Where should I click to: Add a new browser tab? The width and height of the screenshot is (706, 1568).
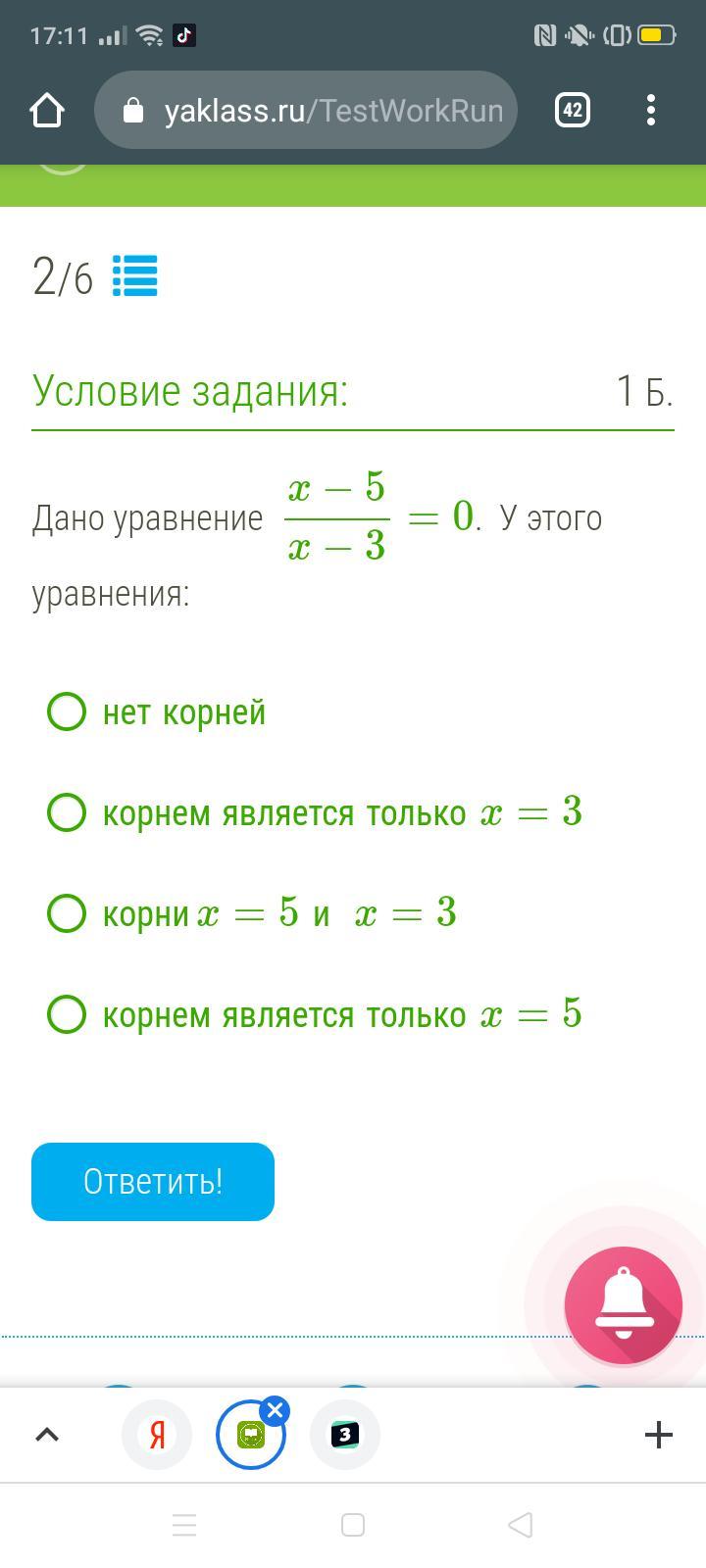coord(659,1435)
